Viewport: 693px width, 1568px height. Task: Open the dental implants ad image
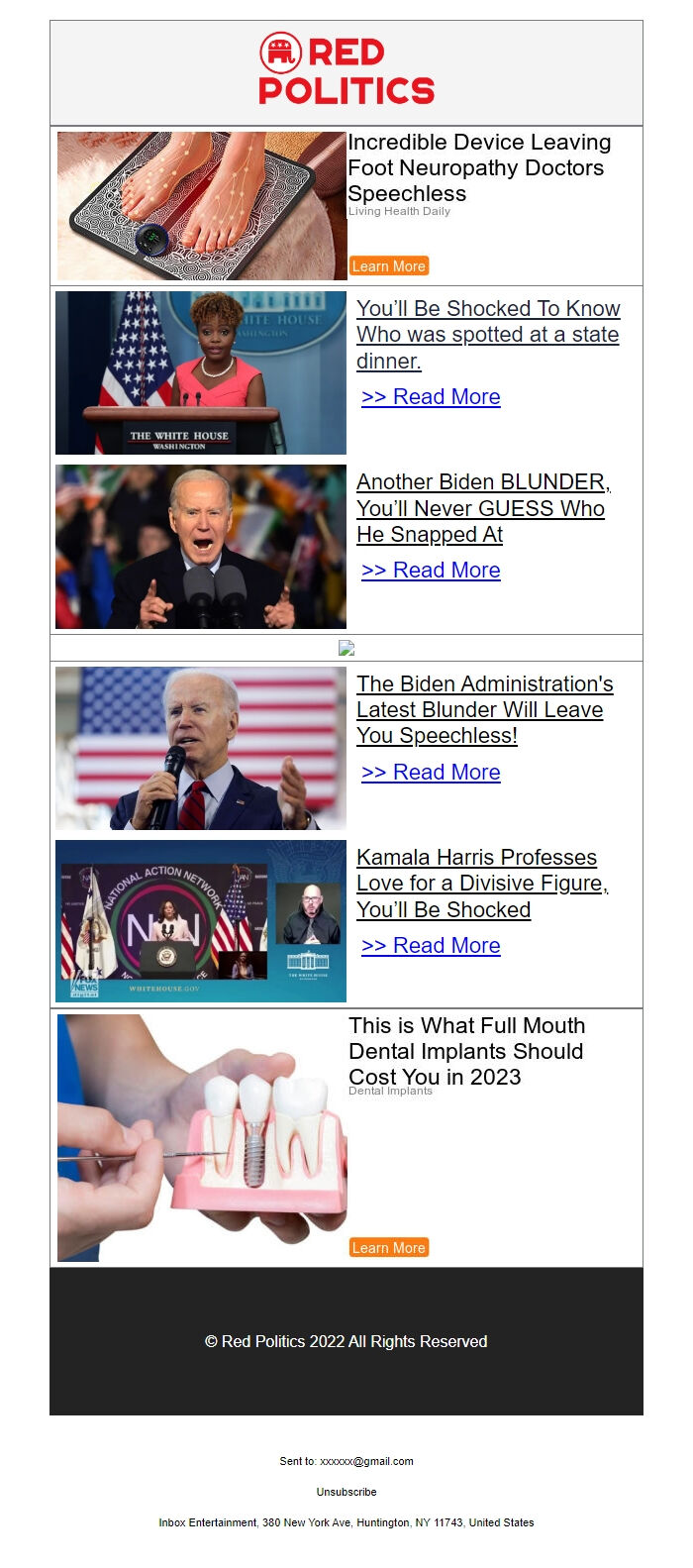click(202, 1138)
